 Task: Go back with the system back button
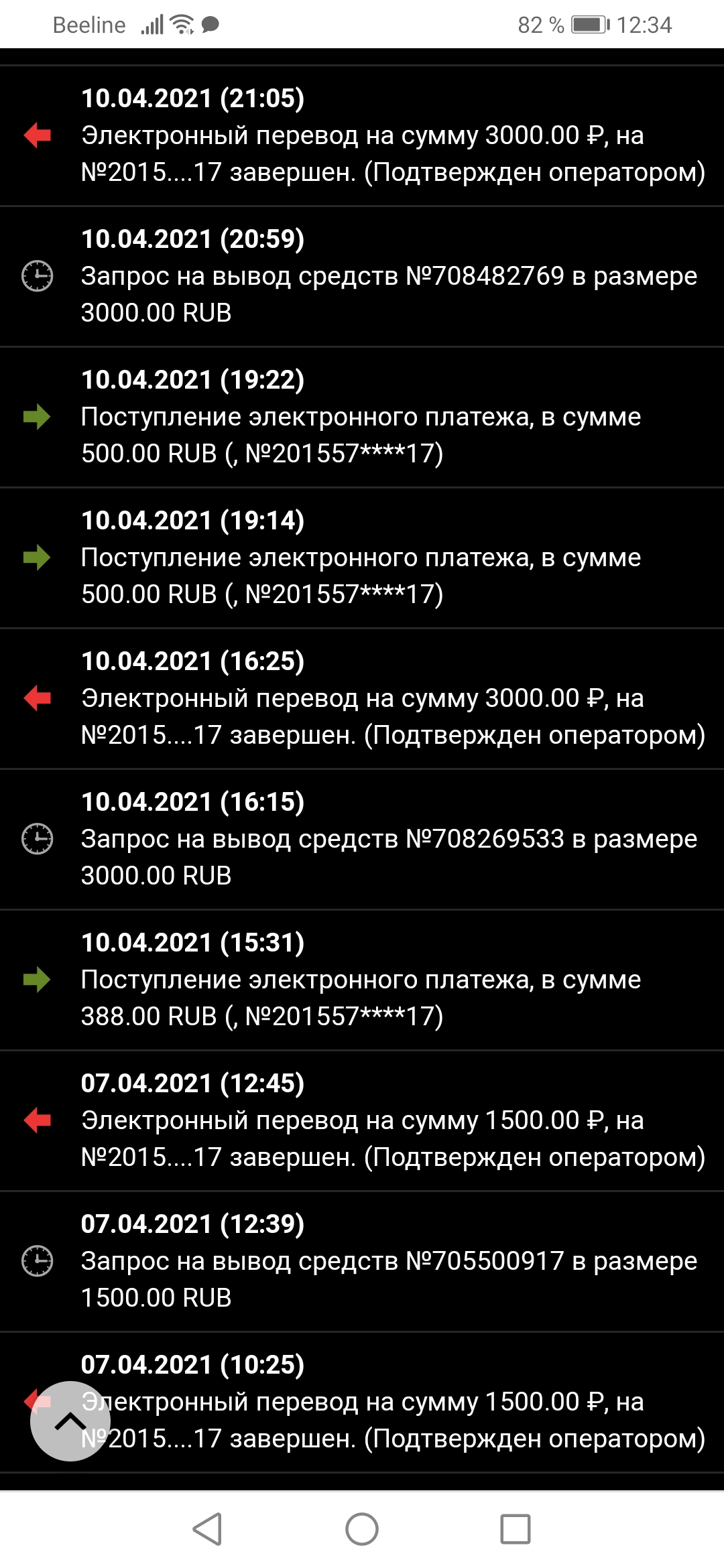[x=207, y=1529]
